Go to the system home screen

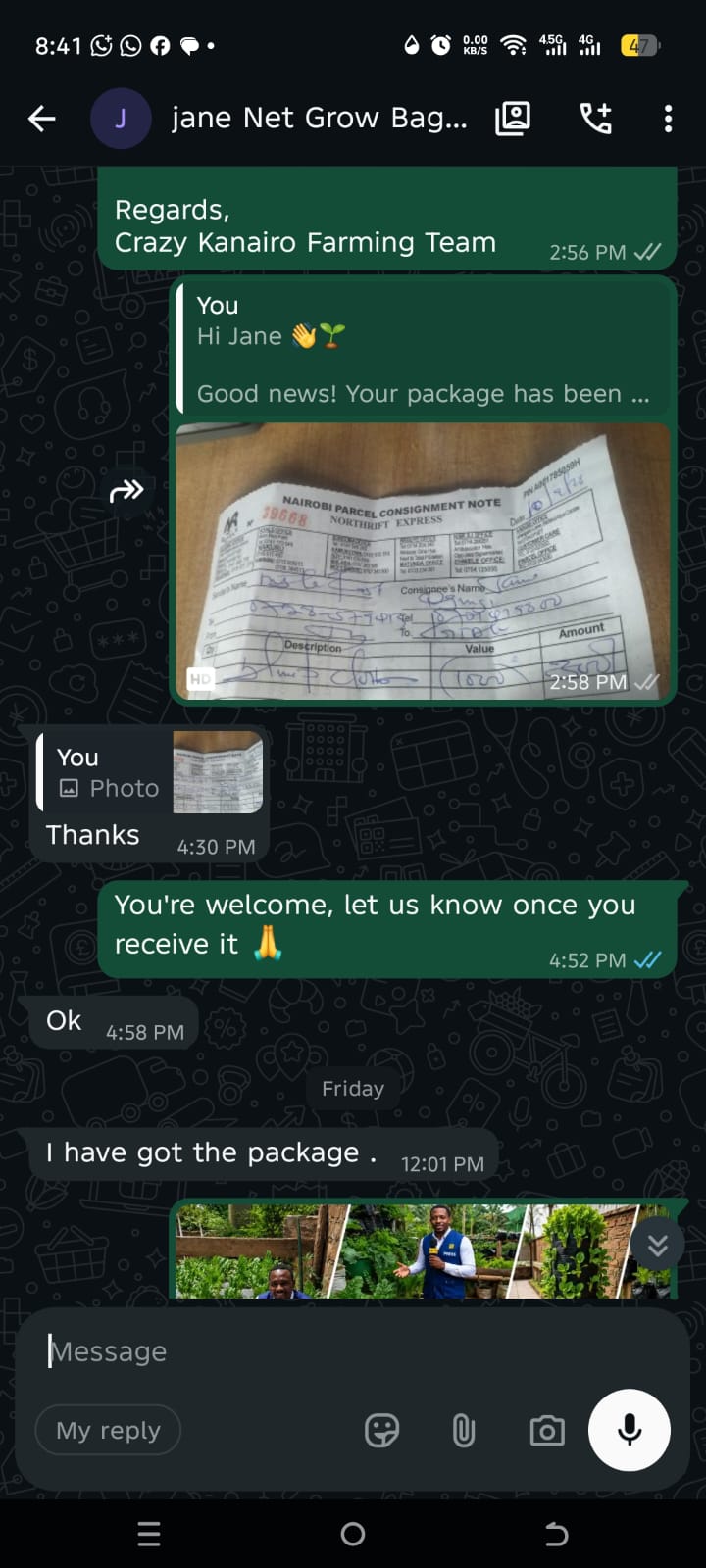(x=353, y=1534)
